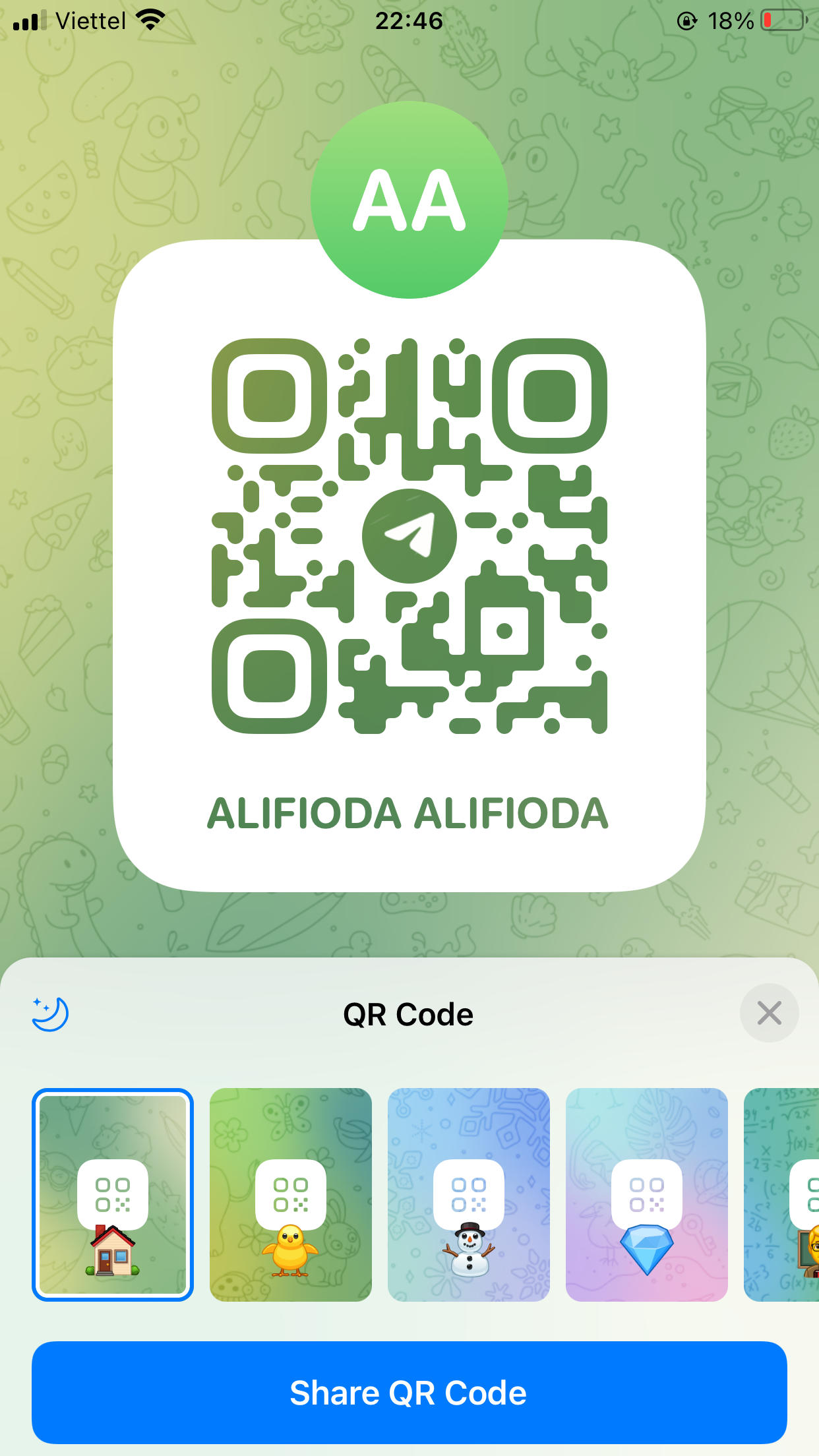
Task: Choose the baby chick QR theme
Action: tap(291, 1195)
